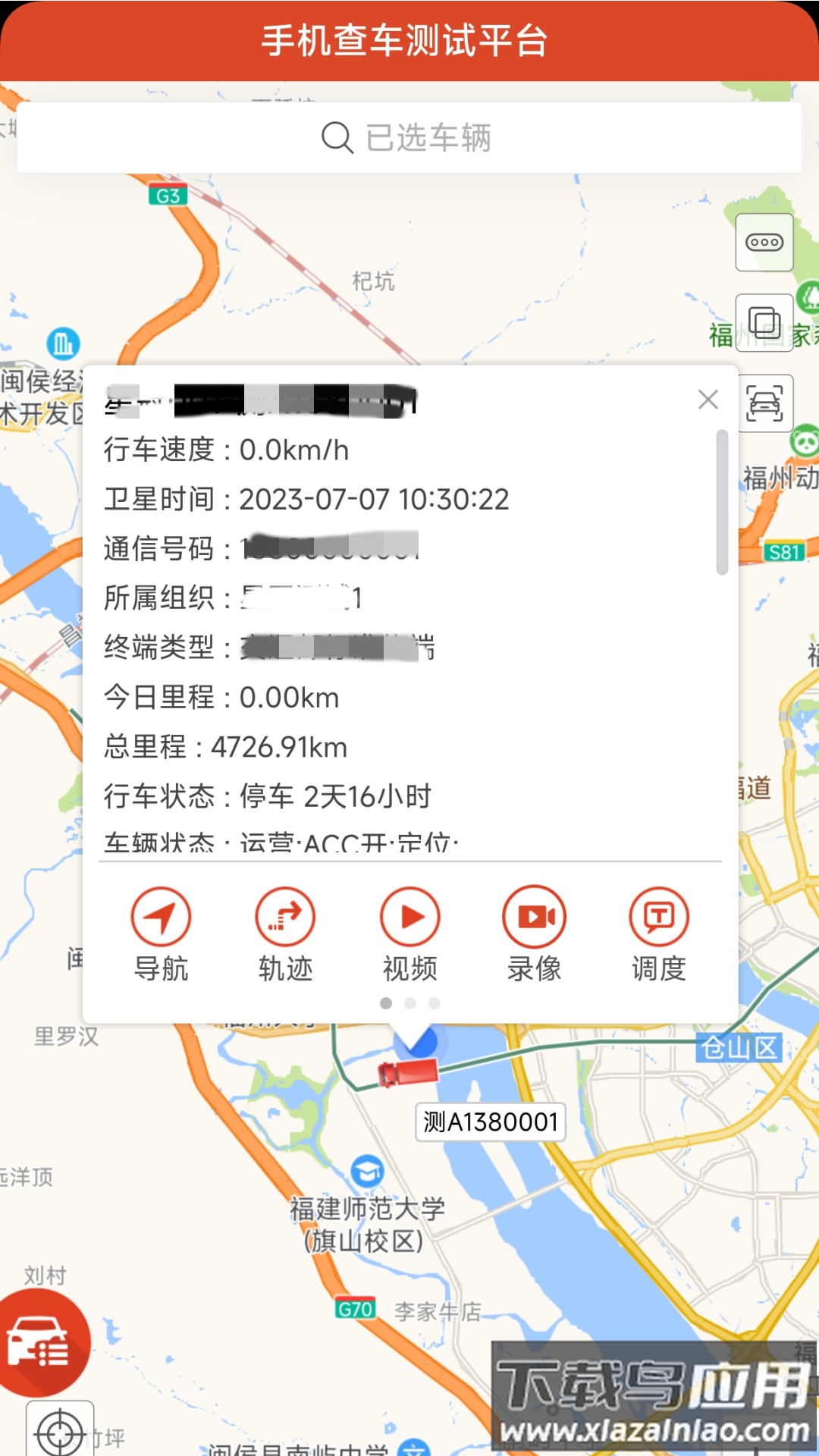Select the 导航 navigation action icon
Viewport: 819px width, 1456px height.
pyautogui.click(x=162, y=917)
